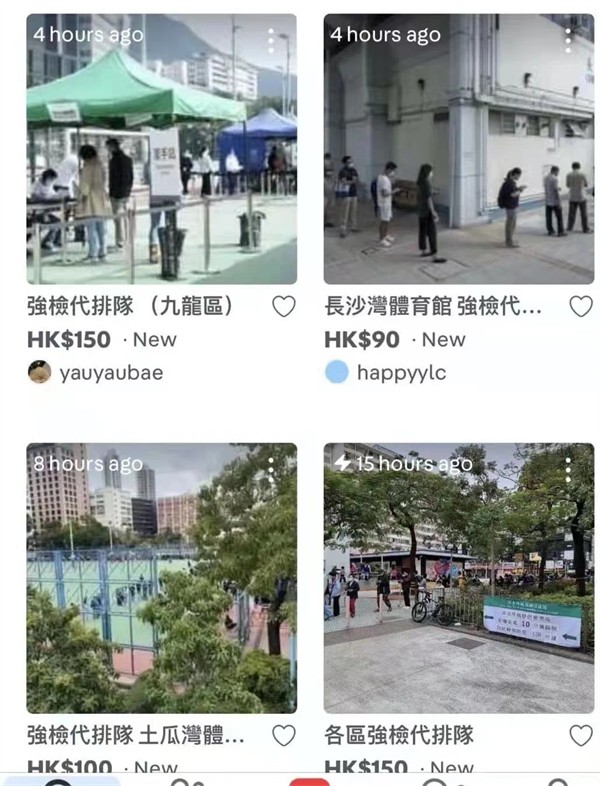Viewport: 600px width, 786px height.
Task: Like the 土瓜灣體 listing
Action: click(284, 736)
